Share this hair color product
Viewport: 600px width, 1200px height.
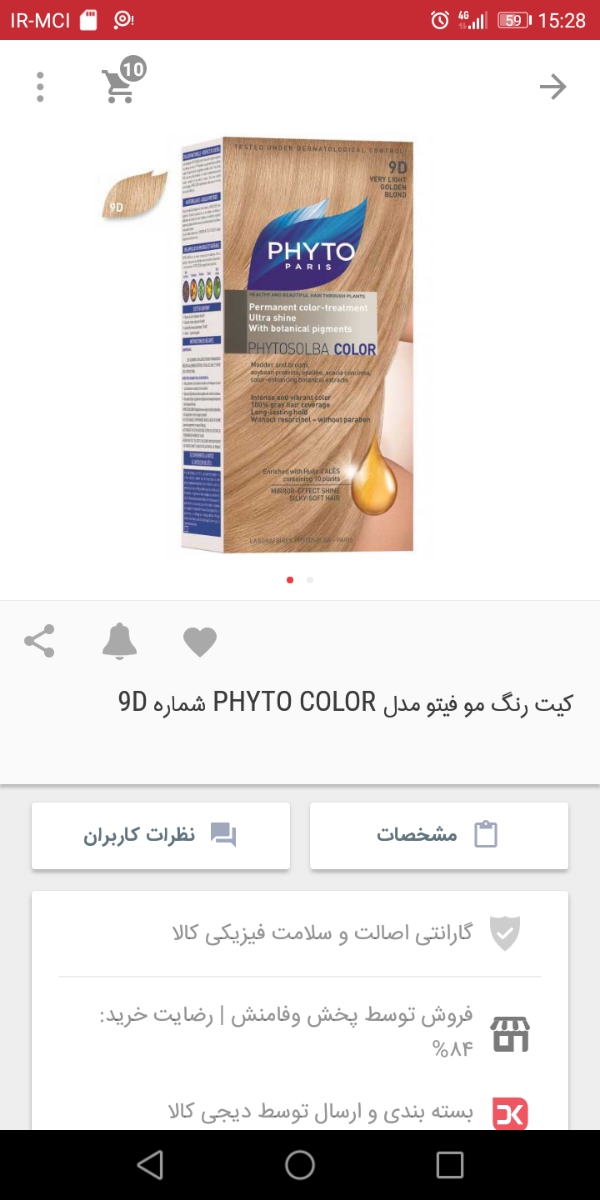pos(39,641)
